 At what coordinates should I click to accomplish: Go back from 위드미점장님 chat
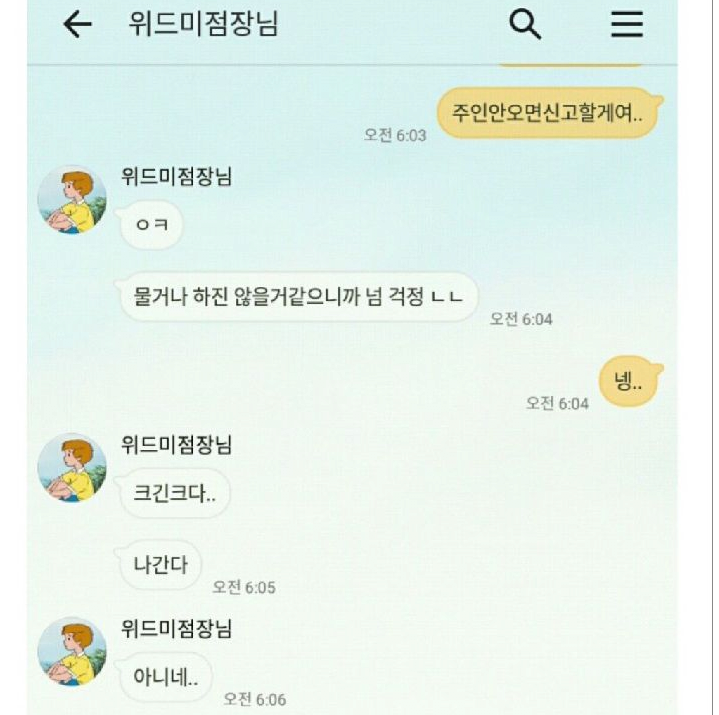(77, 26)
